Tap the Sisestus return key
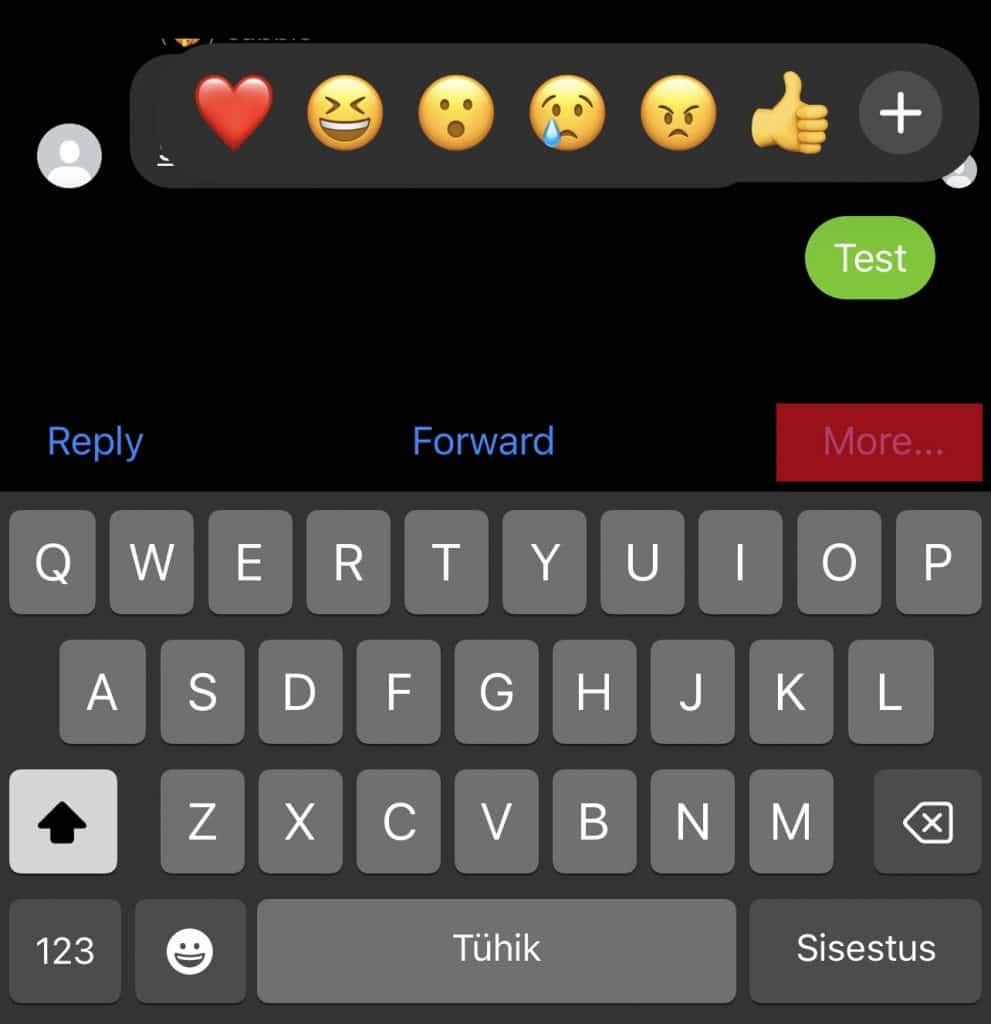Viewport: 991px width, 1024px height. click(x=865, y=949)
